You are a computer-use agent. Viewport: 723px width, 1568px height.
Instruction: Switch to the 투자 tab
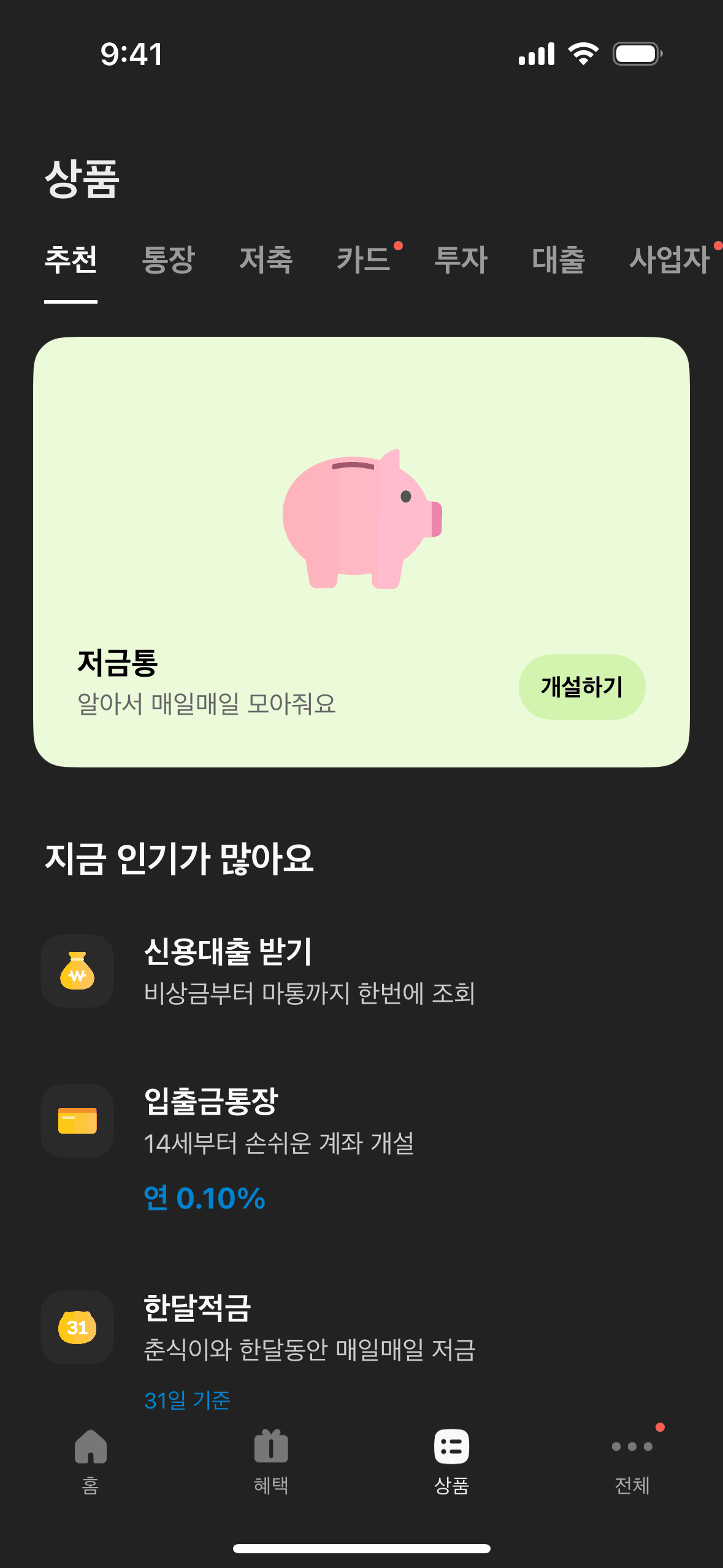pos(461,259)
